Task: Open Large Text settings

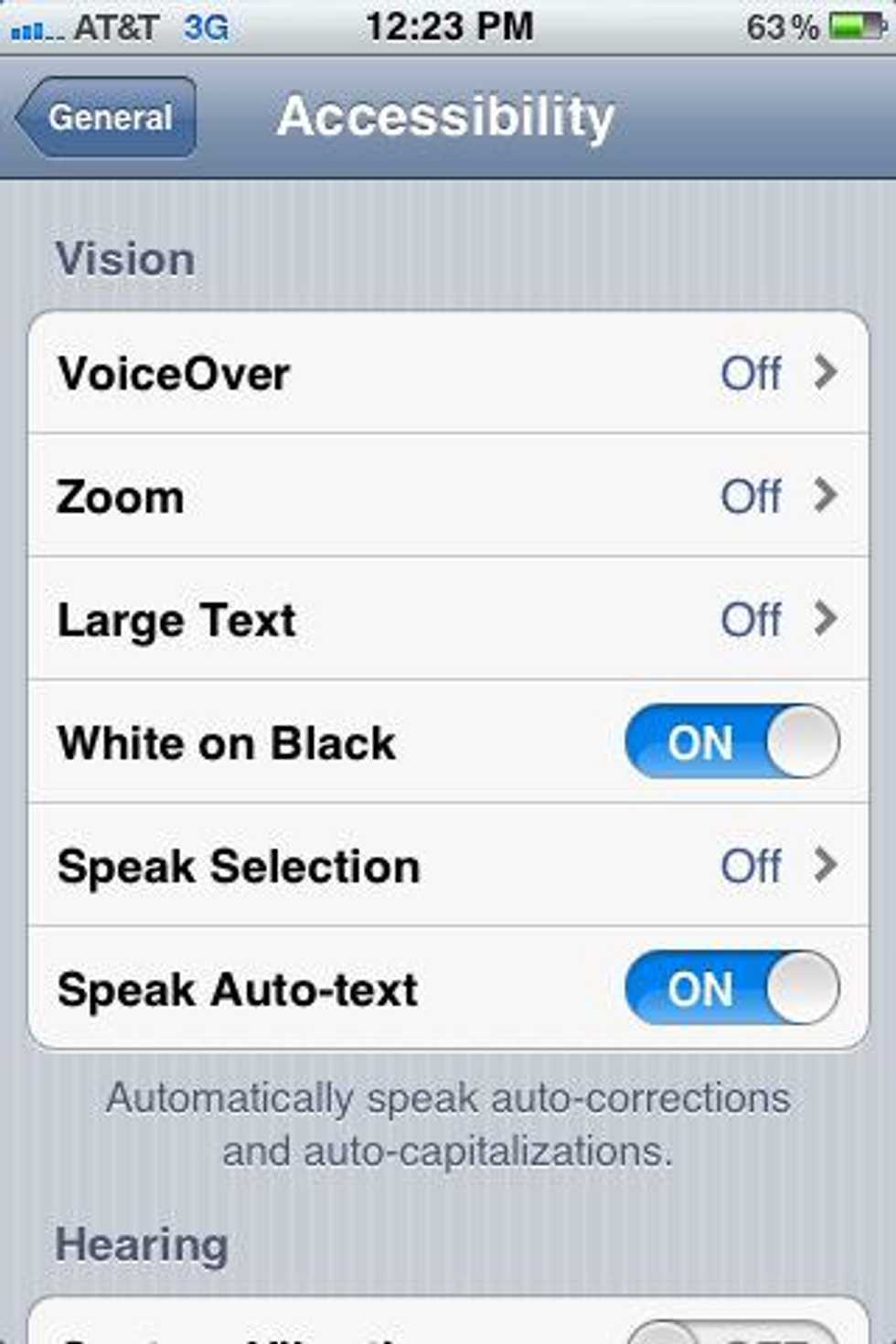Action: 448,620
